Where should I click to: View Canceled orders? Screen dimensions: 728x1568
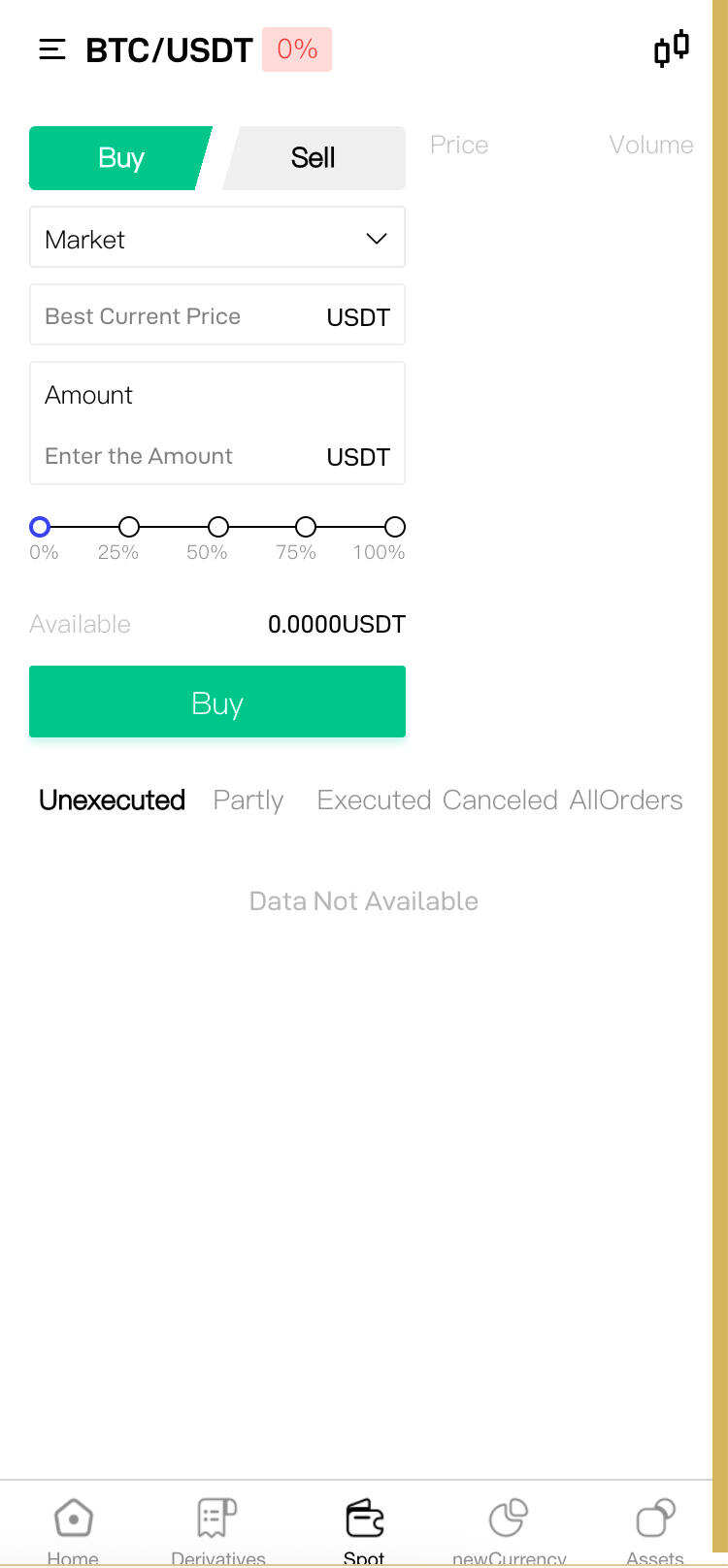(x=502, y=800)
